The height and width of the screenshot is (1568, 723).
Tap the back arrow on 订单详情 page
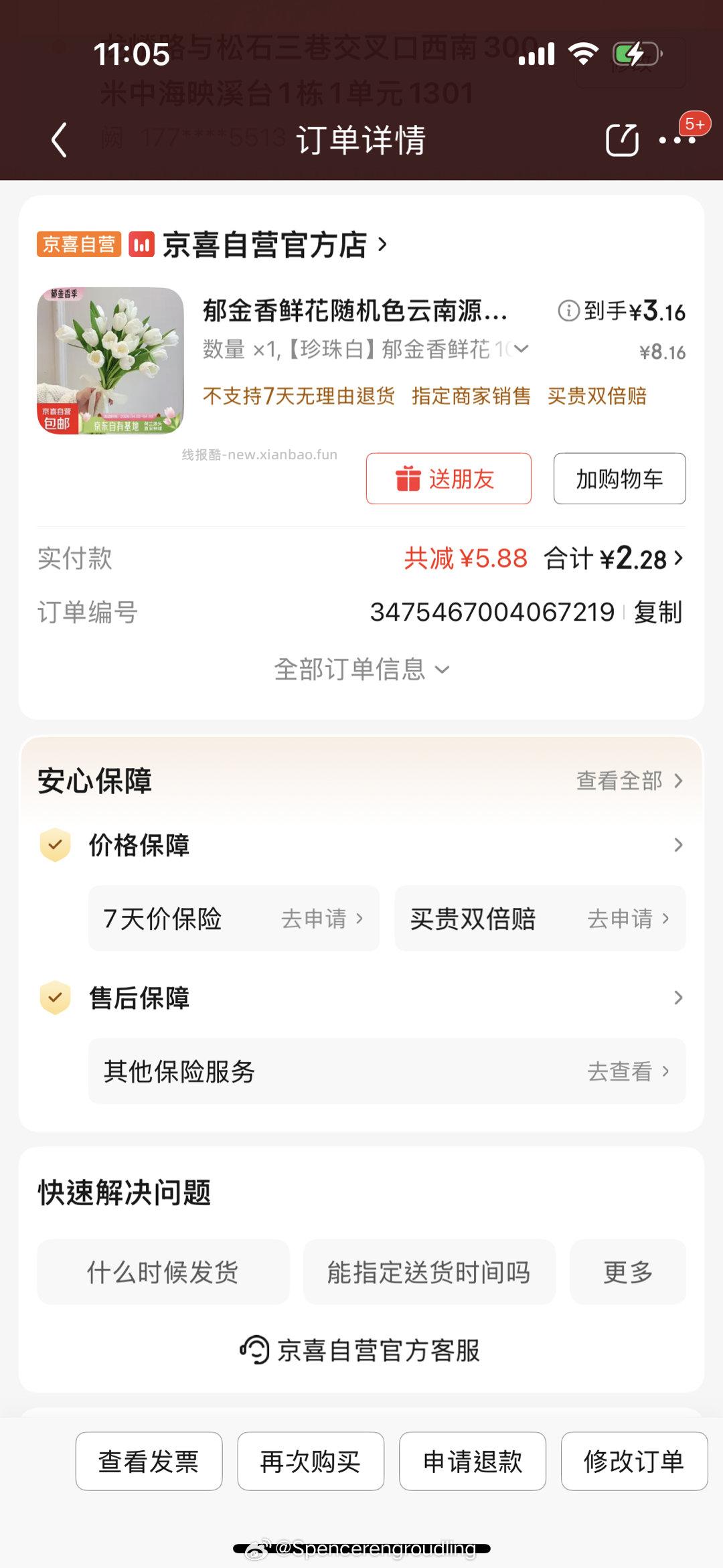[59, 139]
